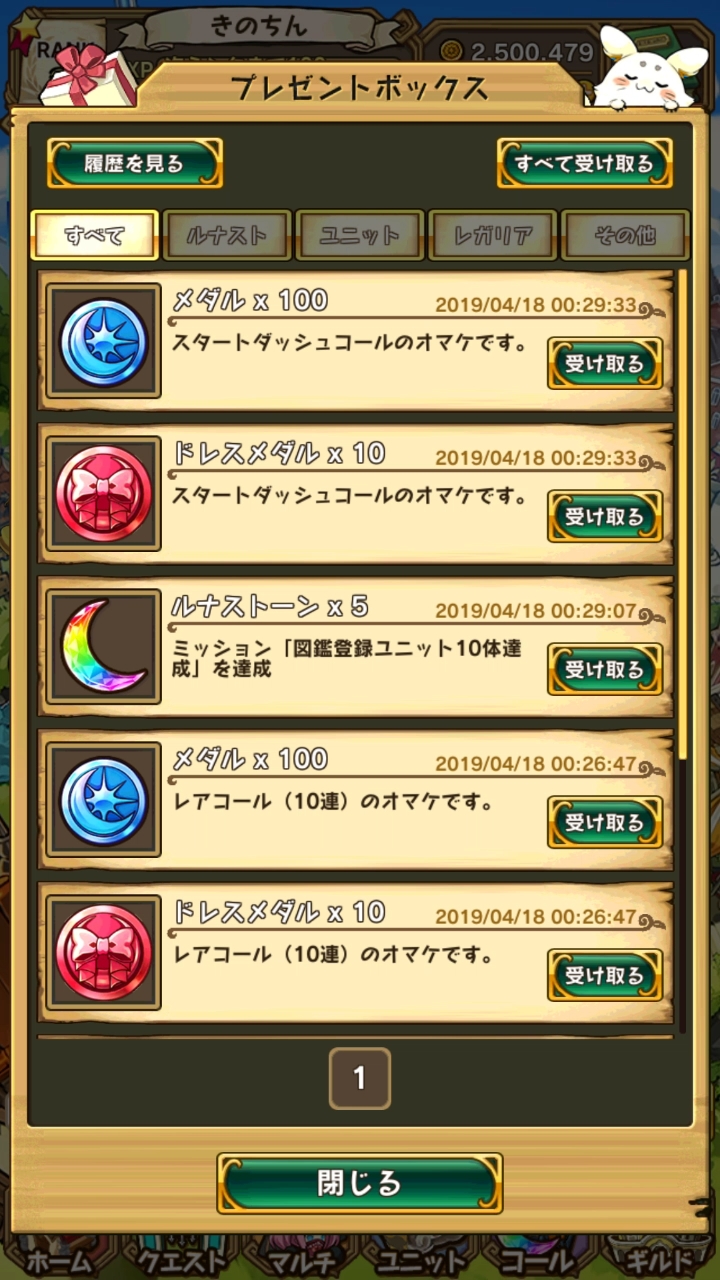
Task: Switch to the その他 tab
Action: click(625, 236)
